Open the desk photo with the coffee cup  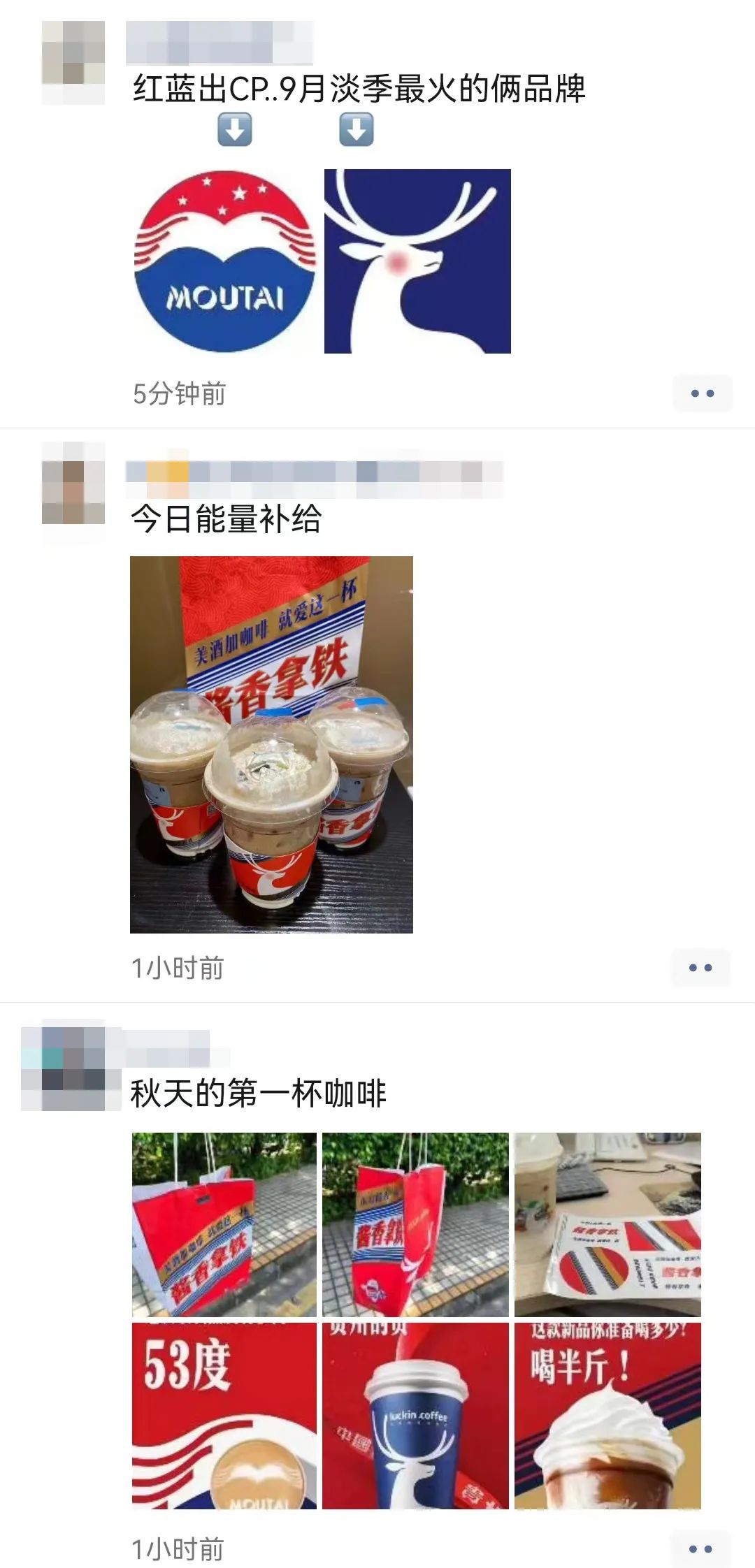point(607,1225)
